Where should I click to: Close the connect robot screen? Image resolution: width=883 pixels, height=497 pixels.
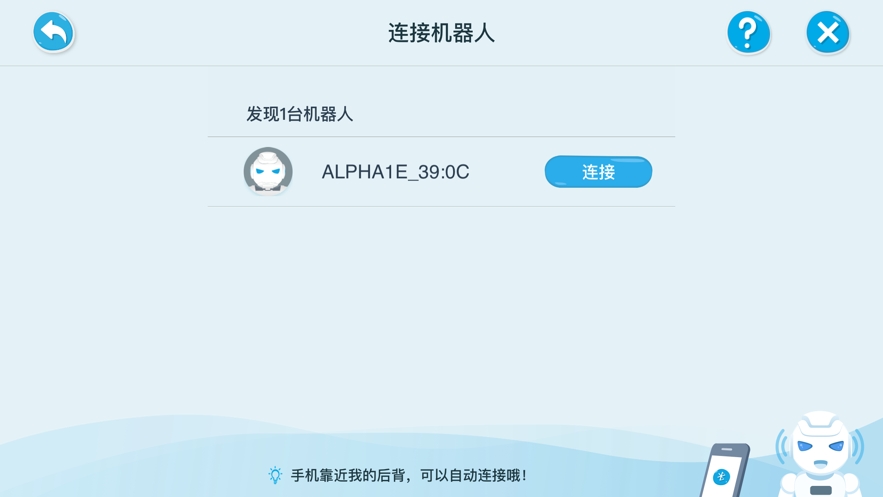point(827,33)
